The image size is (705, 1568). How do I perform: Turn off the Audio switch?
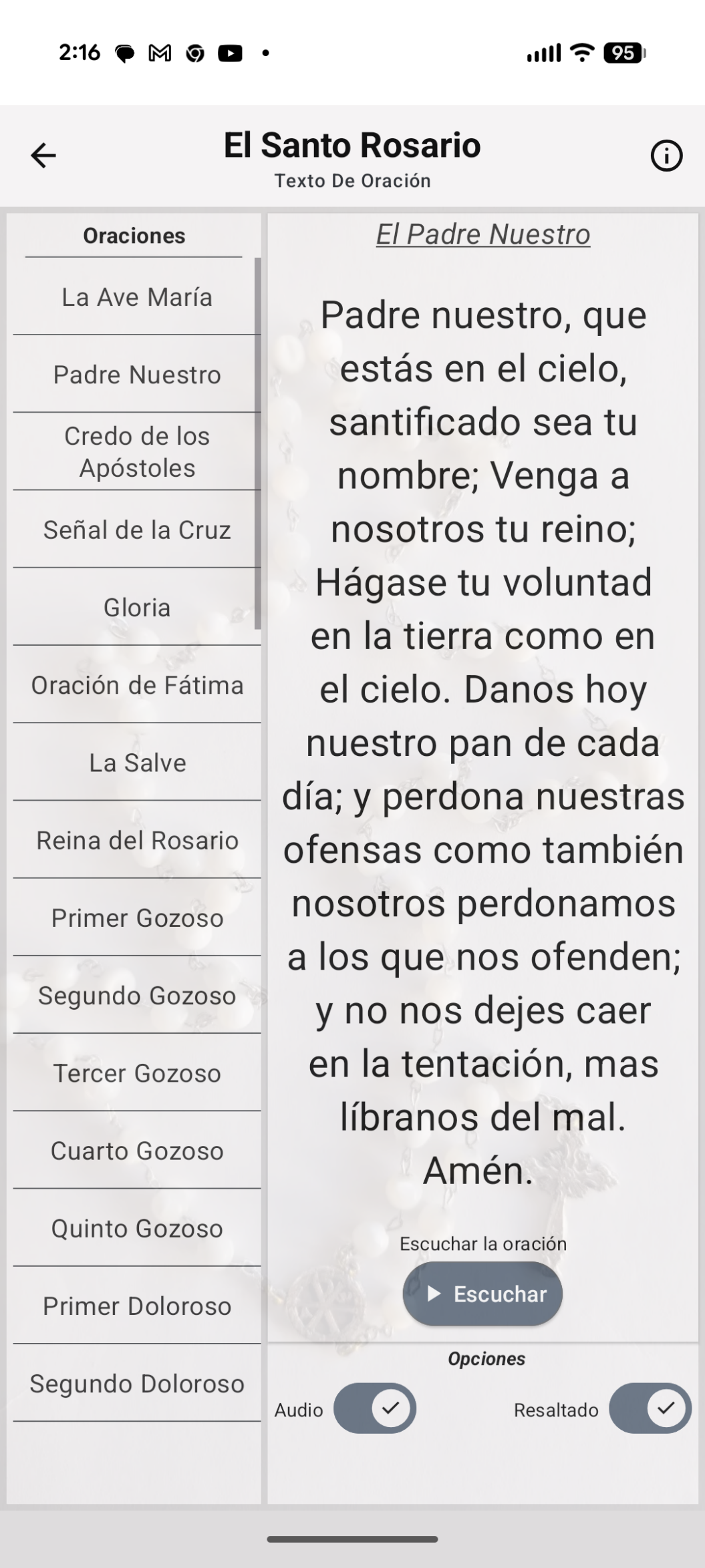pyautogui.click(x=375, y=1408)
